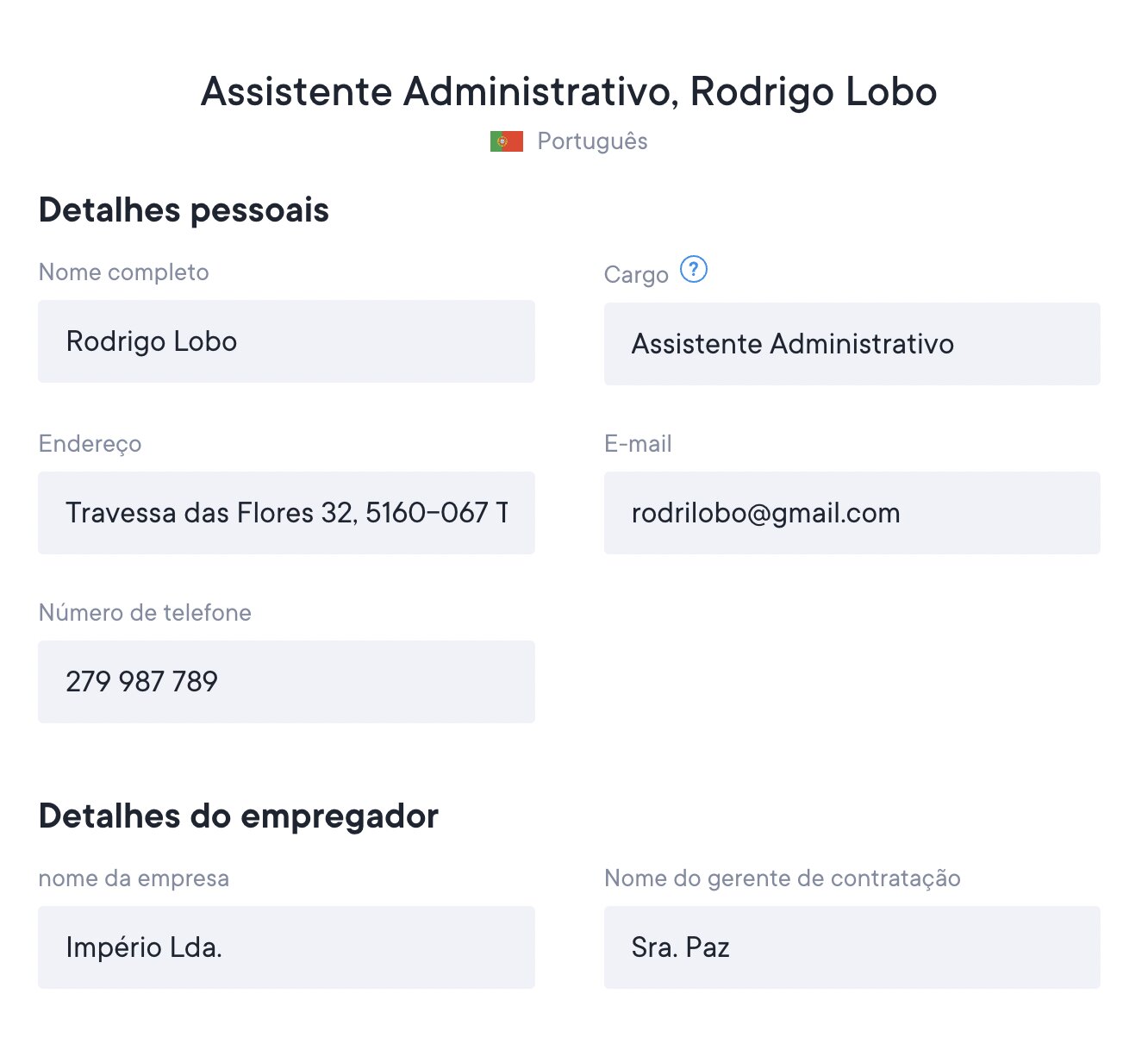Edit the Cargo field Assistente Administrativo
The width and height of the screenshot is (1148, 1050).
pos(852,344)
